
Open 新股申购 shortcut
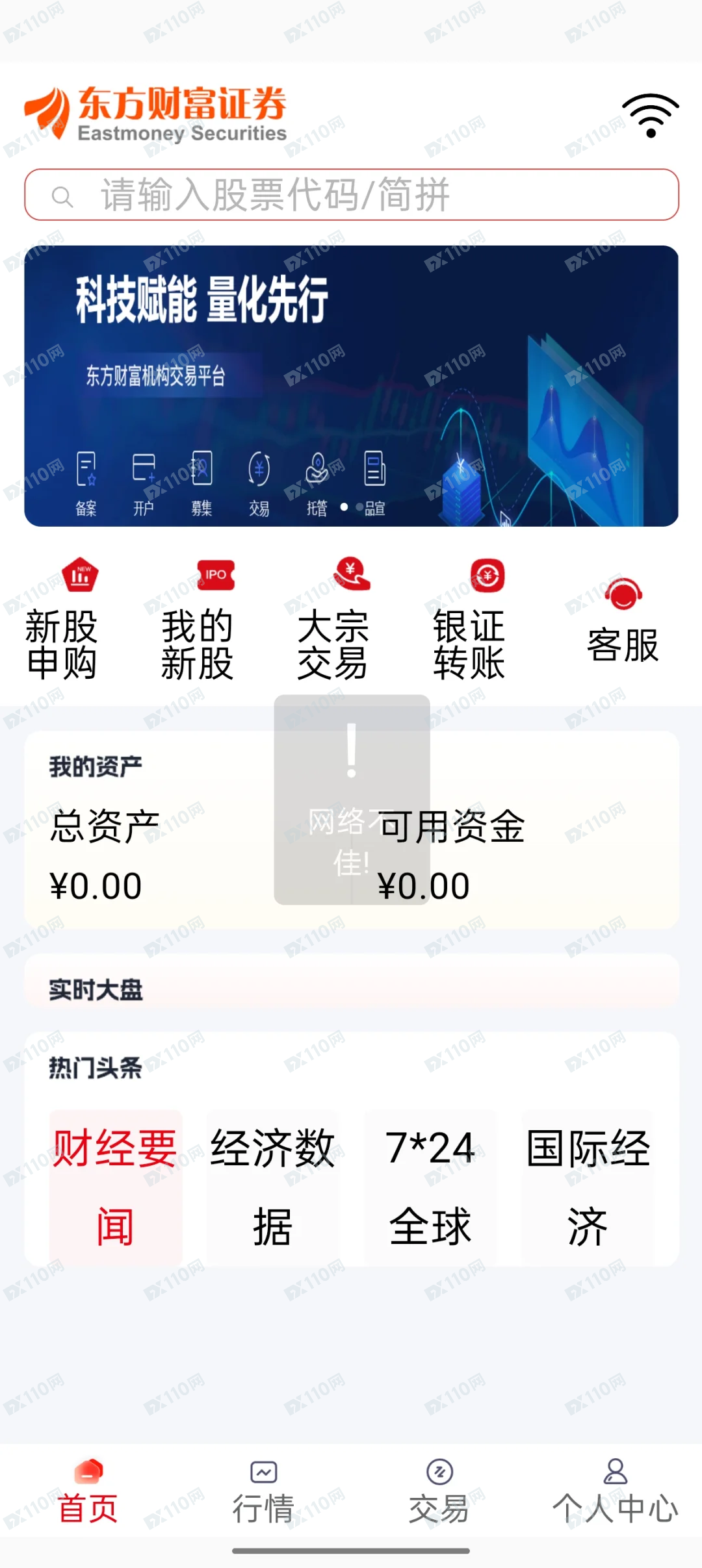62,618
